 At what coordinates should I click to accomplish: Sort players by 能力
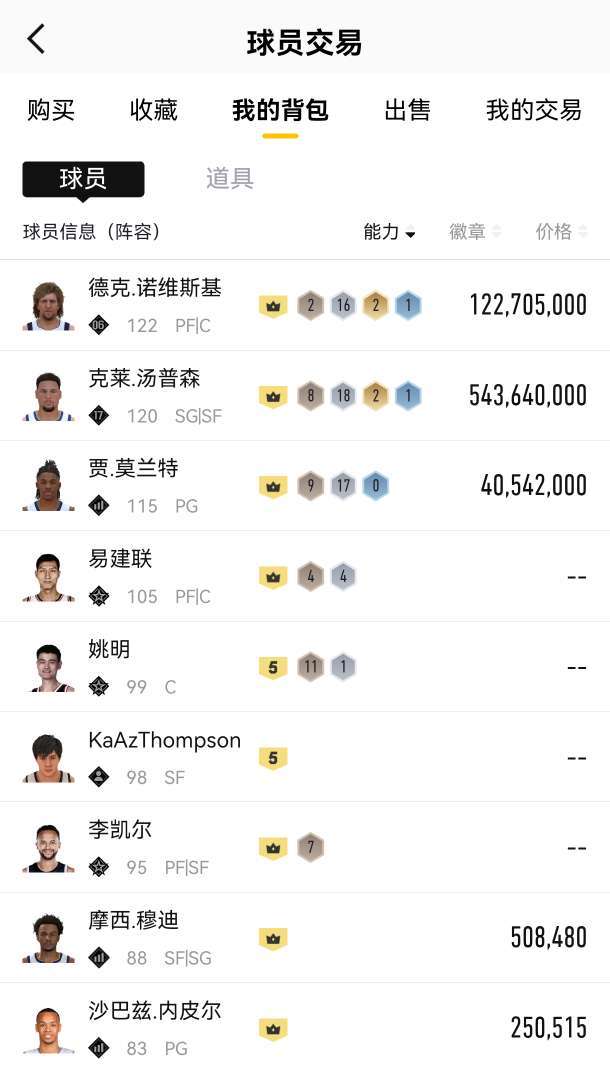point(389,232)
